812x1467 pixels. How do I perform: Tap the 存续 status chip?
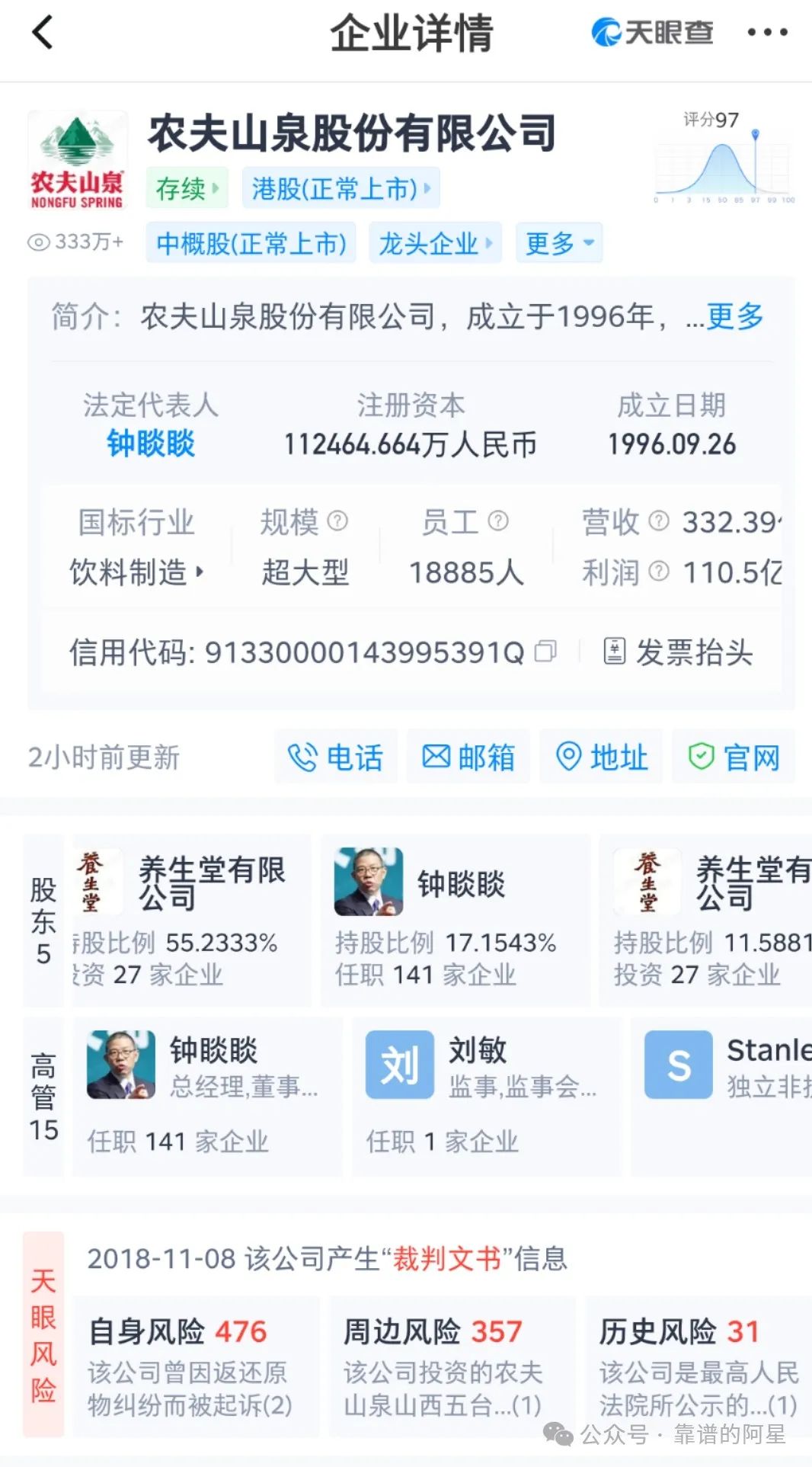point(187,188)
